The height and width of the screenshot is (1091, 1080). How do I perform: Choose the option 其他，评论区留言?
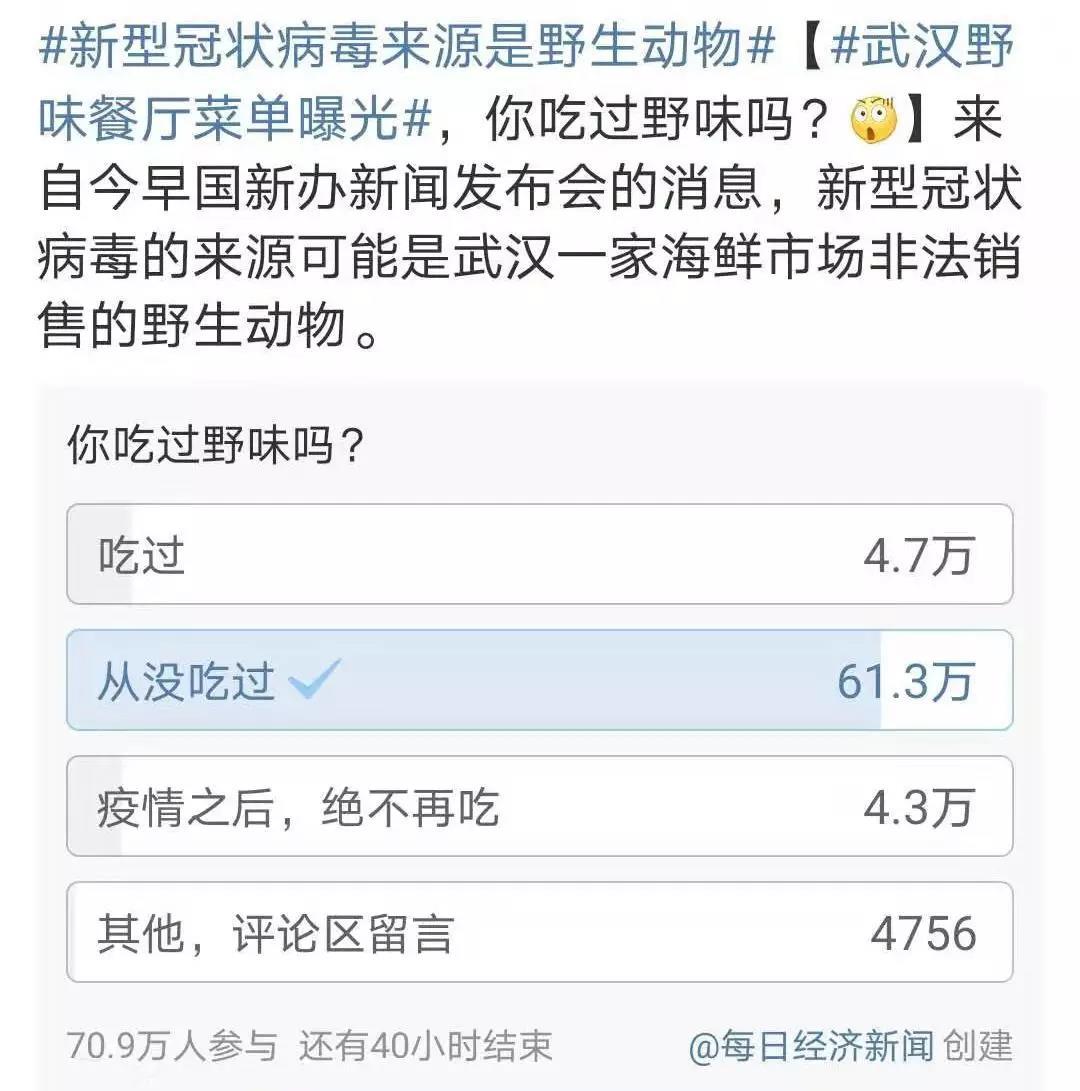(x=539, y=933)
